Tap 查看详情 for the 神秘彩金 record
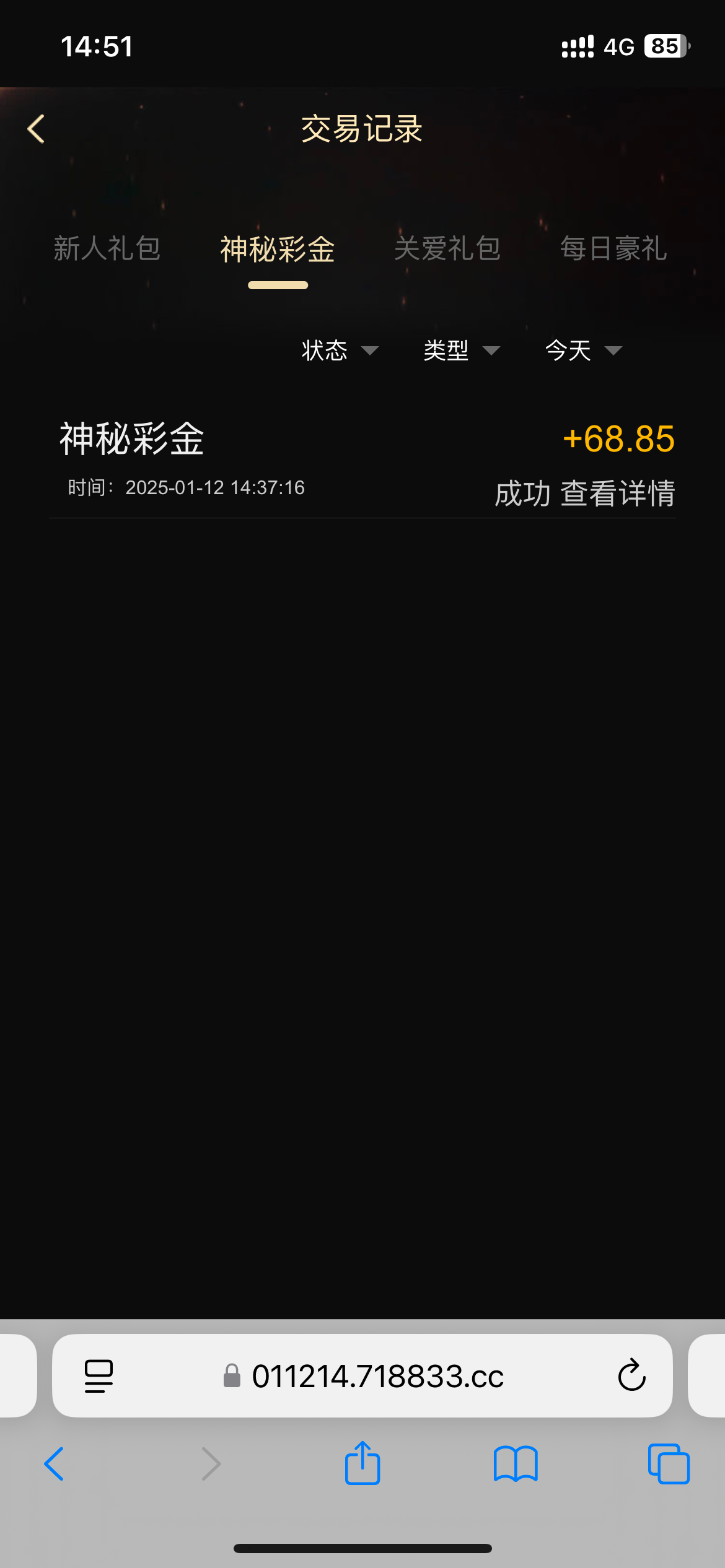The height and width of the screenshot is (1568, 725). pos(618,494)
